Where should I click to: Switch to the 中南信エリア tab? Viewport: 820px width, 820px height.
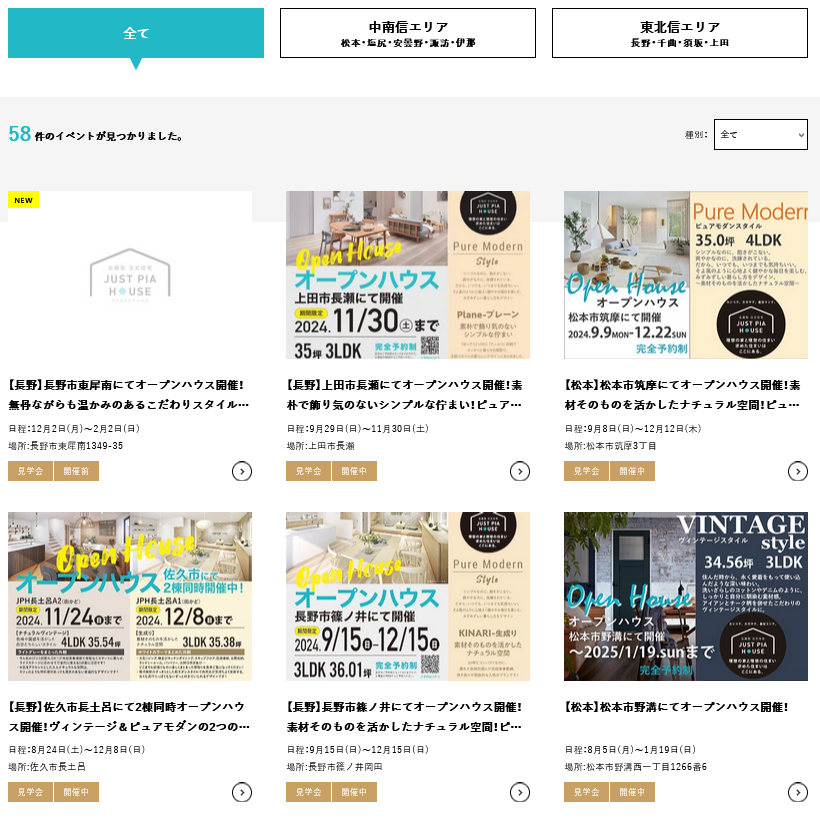(408, 34)
